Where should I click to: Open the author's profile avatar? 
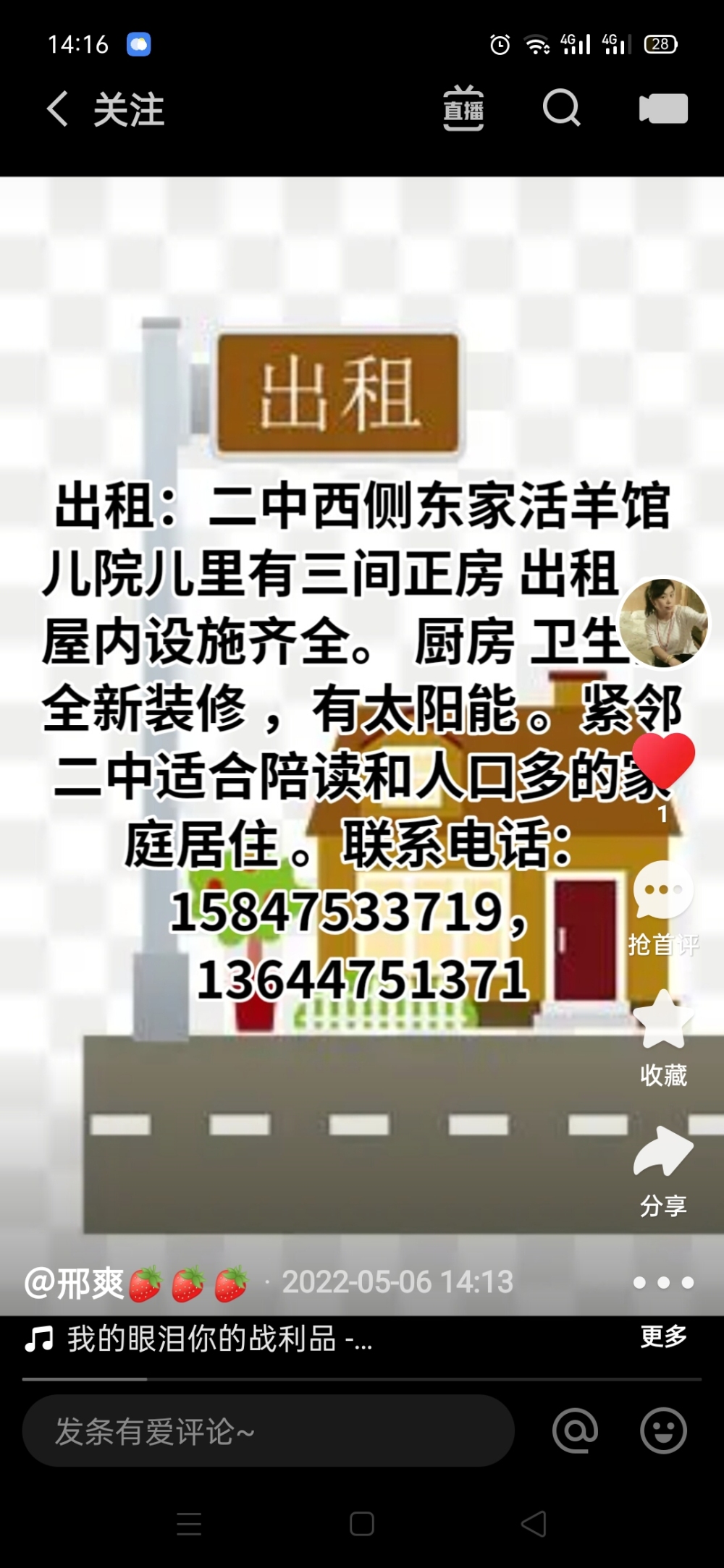pos(664,623)
